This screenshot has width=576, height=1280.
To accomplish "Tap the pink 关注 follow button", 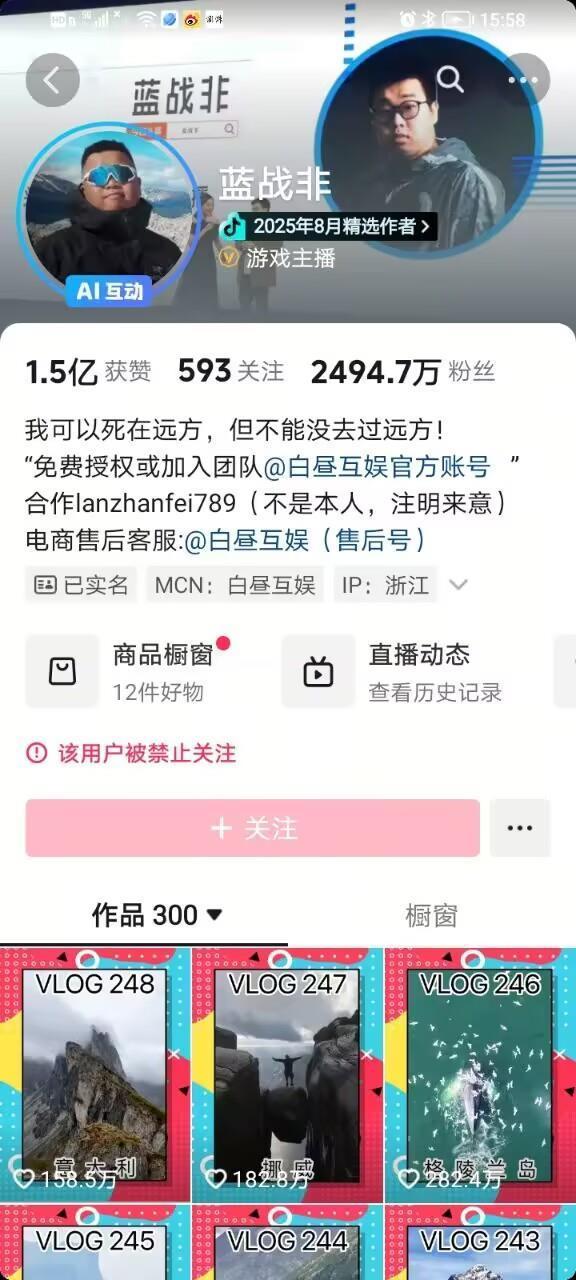I will coord(253,828).
